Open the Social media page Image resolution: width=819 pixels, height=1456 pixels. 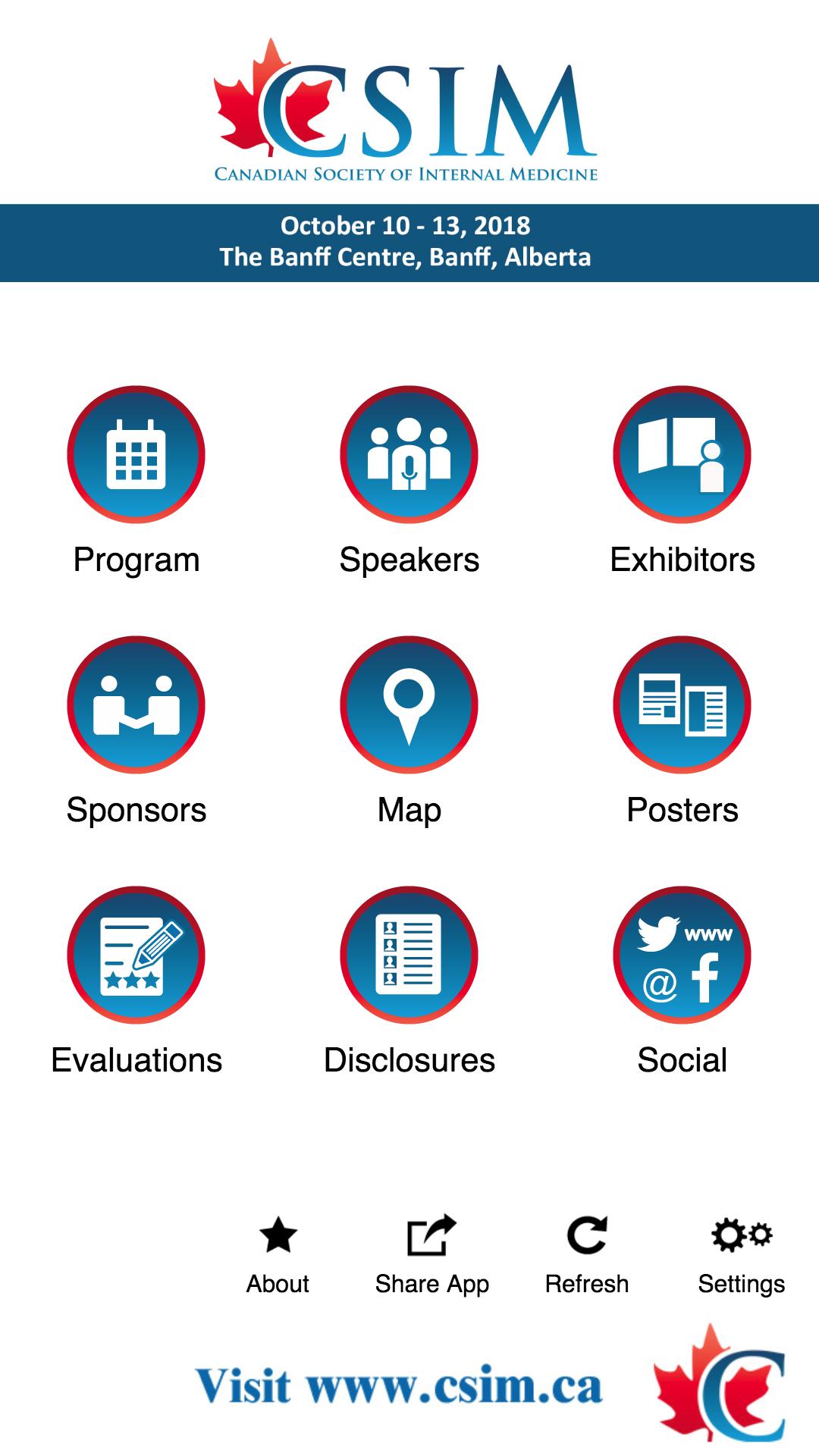(x=682, y=955)
